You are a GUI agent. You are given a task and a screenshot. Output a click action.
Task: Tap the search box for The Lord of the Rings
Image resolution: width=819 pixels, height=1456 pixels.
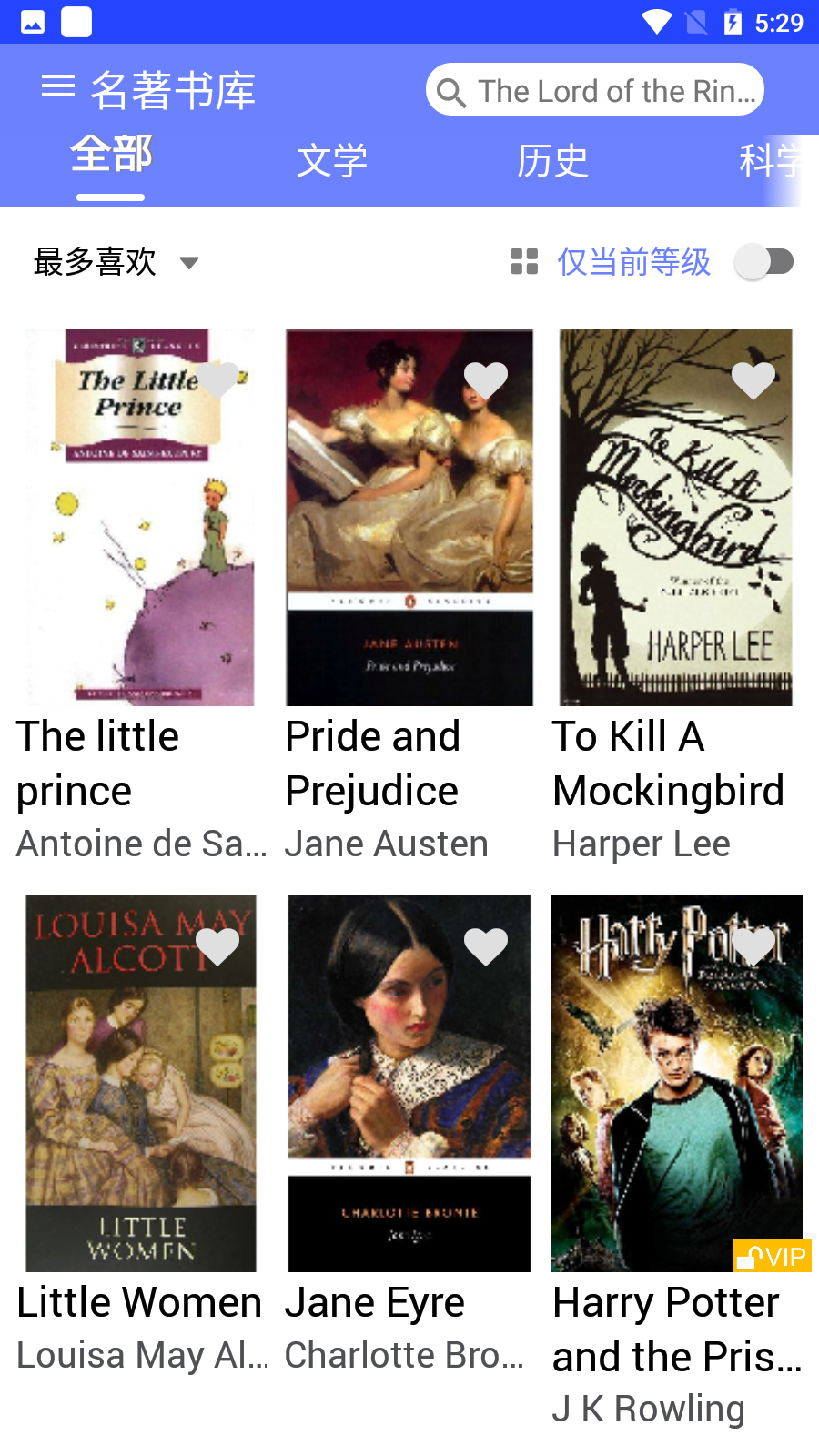pyautogui.click(x=596, y=91)
